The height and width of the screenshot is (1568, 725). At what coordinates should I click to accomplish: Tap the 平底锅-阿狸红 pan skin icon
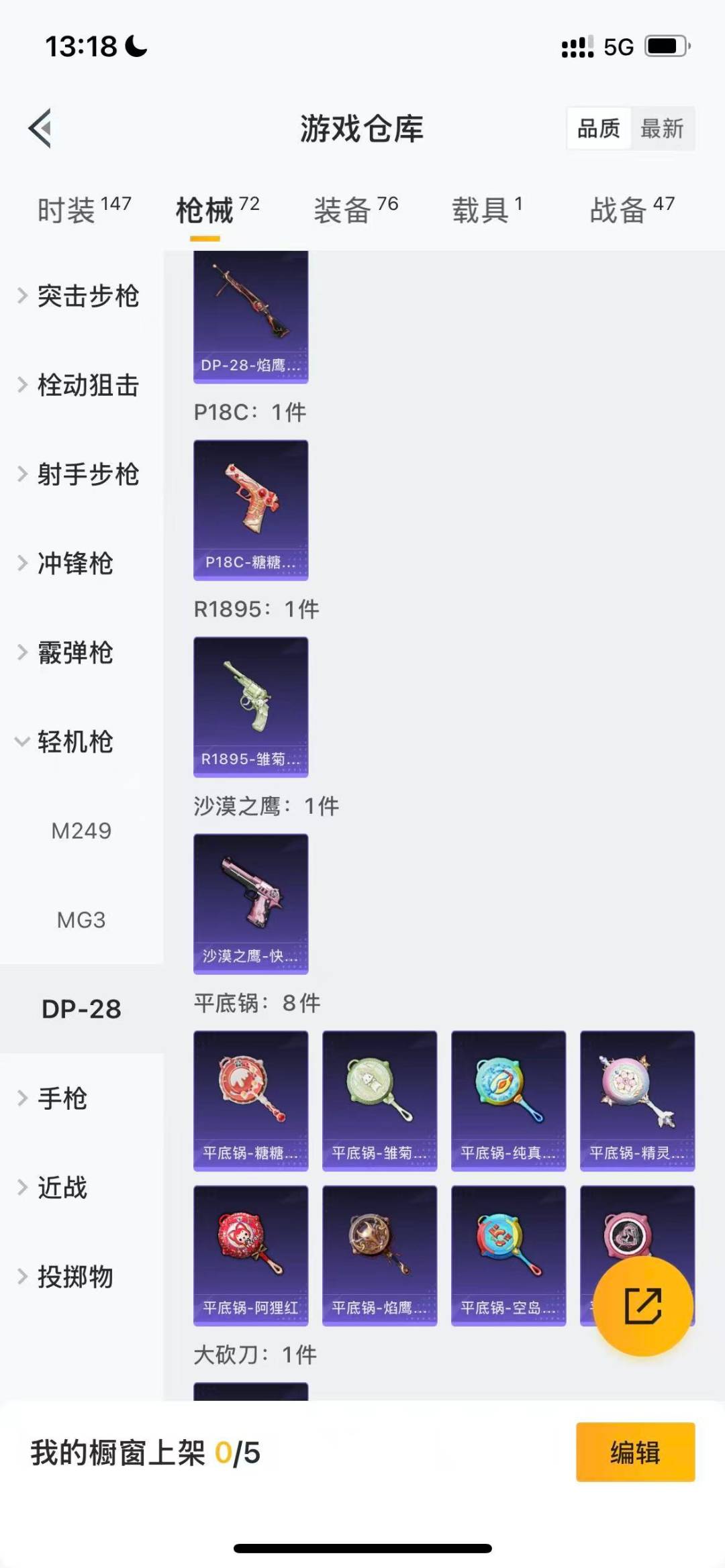(x=250, y=1257)
